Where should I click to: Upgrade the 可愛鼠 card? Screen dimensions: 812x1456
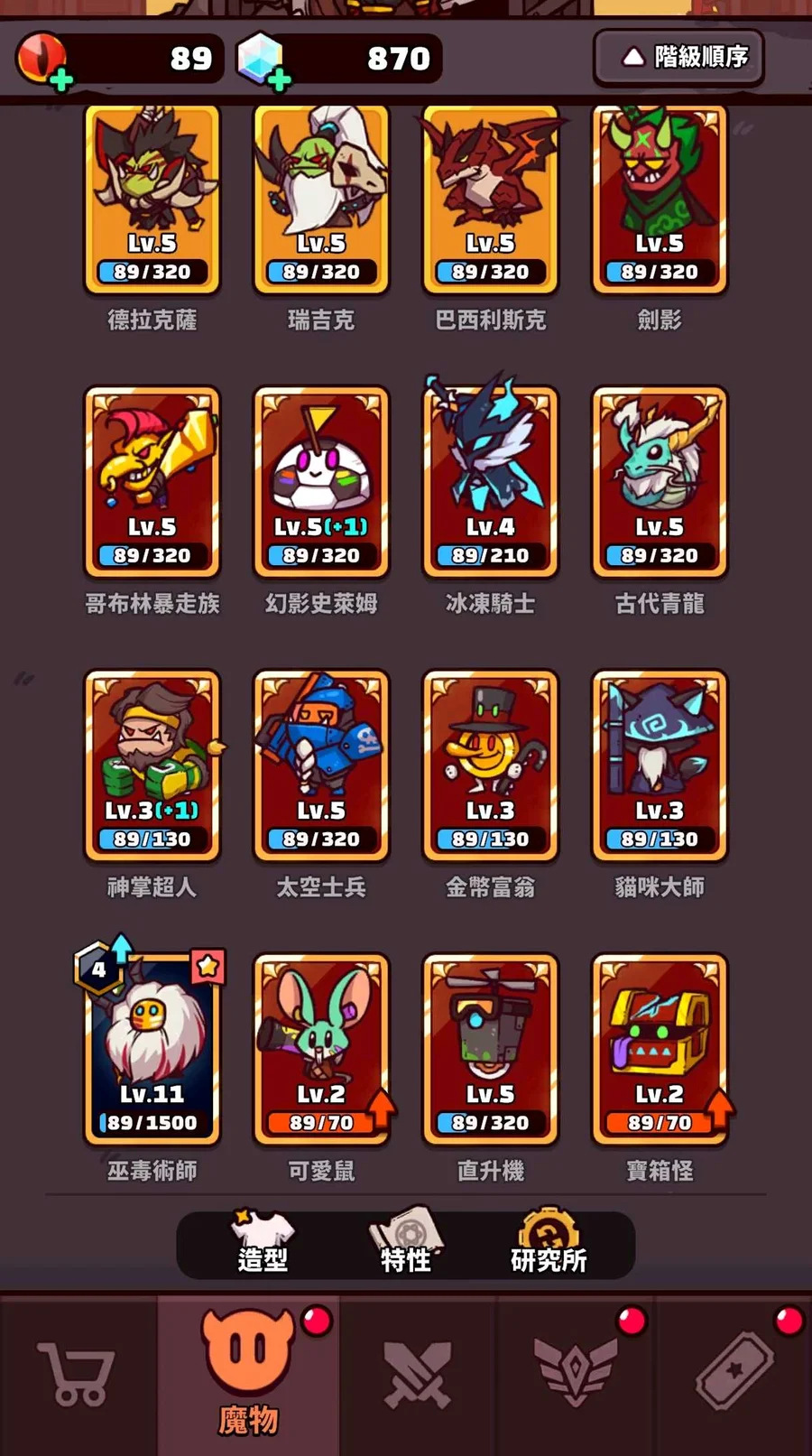(x=321, y=1049)
